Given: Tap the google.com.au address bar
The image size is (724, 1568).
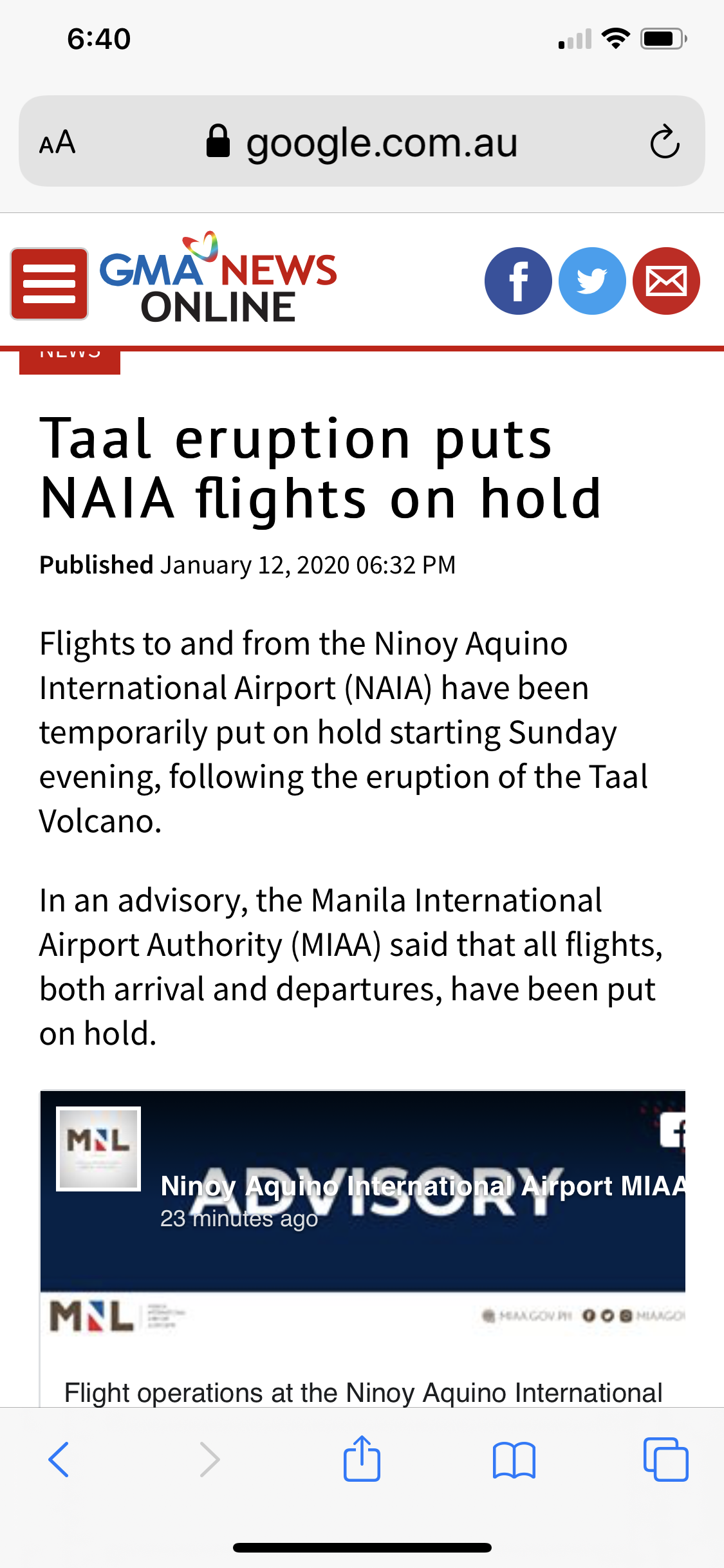Looking at the screenshot, I should pos(362,142).
